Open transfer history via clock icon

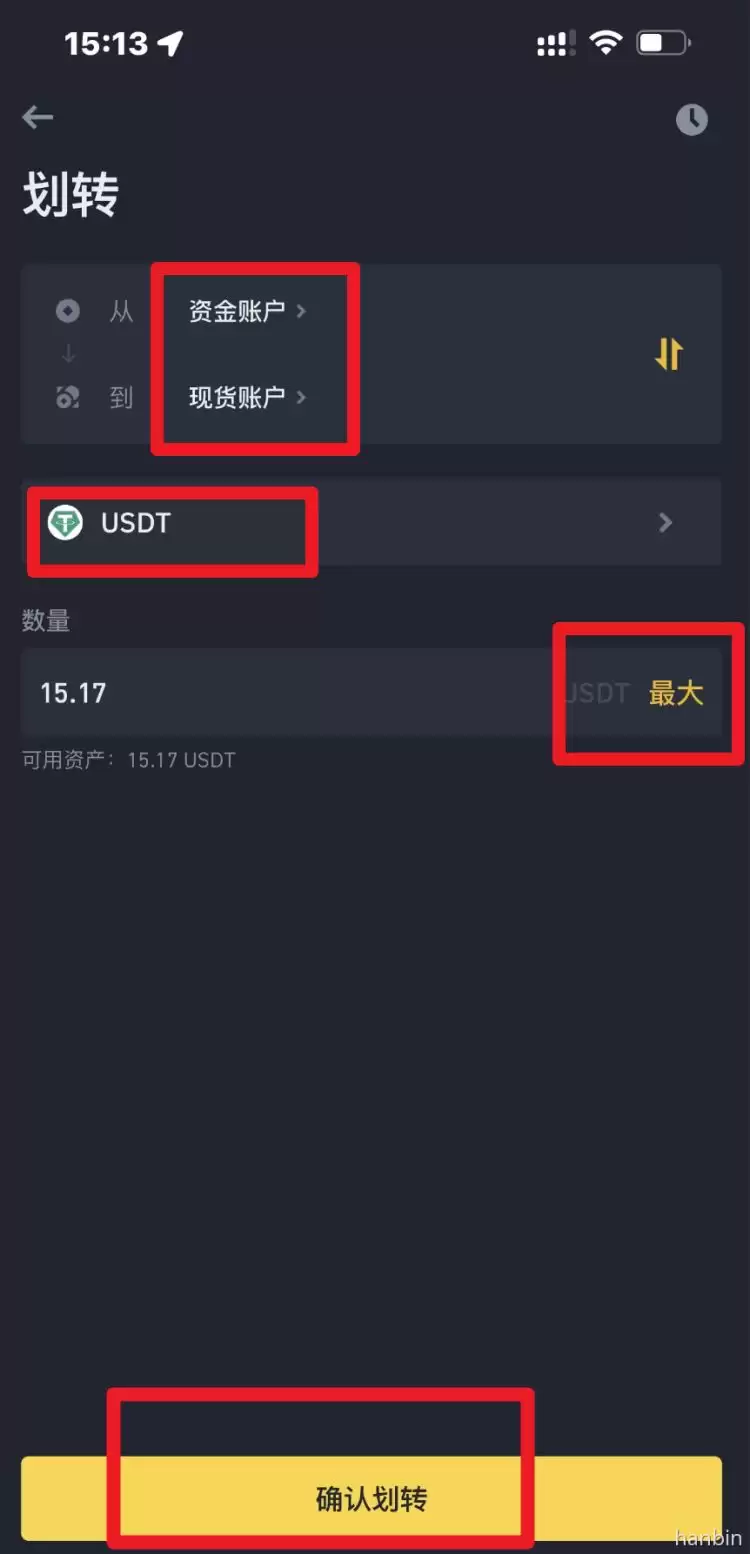tap(692, 120)
